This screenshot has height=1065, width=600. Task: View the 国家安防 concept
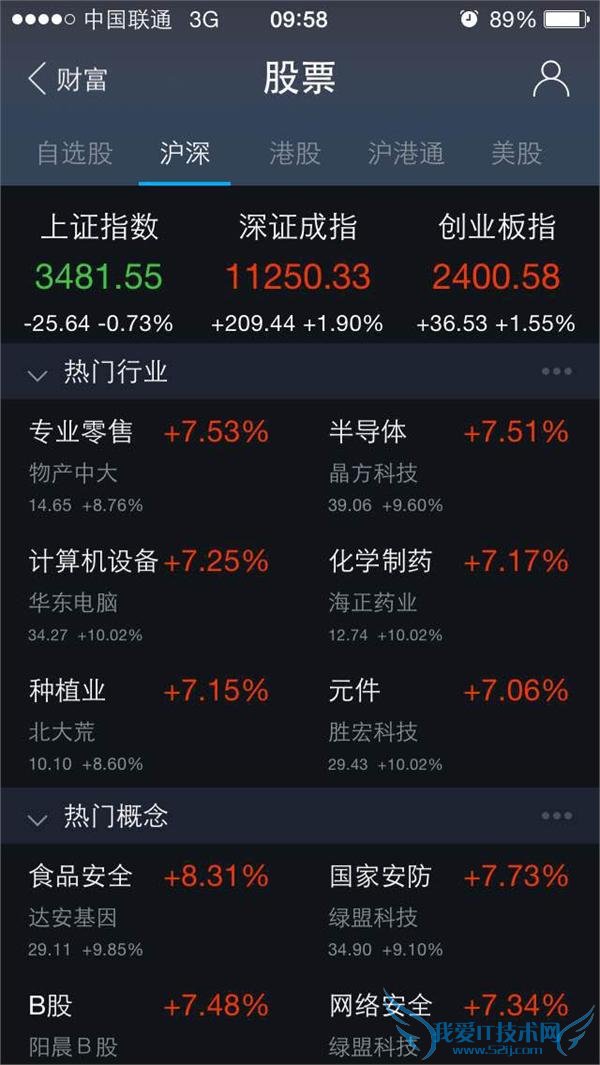[448, 910]
